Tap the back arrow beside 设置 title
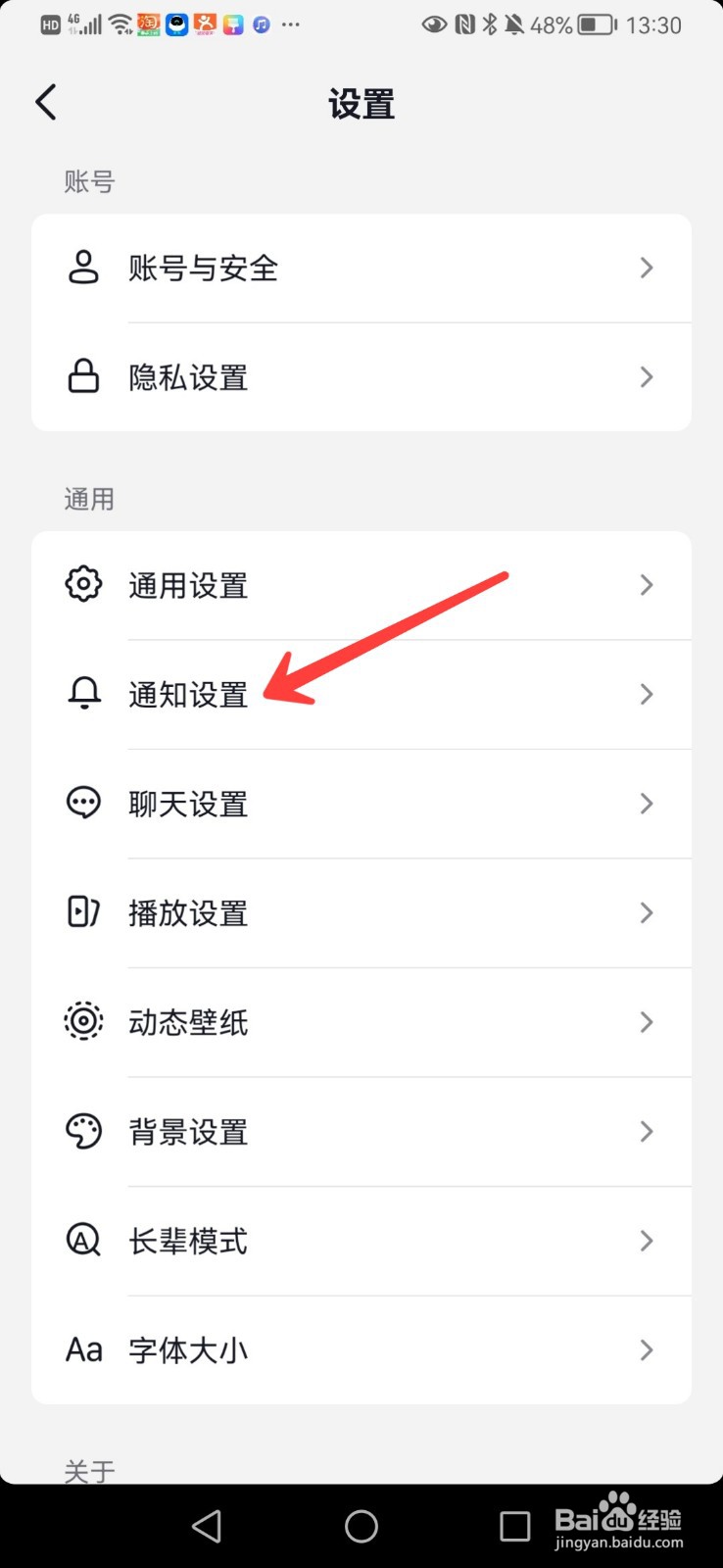723x1568 pixels. pyautogui.click(x=45, y=101)
